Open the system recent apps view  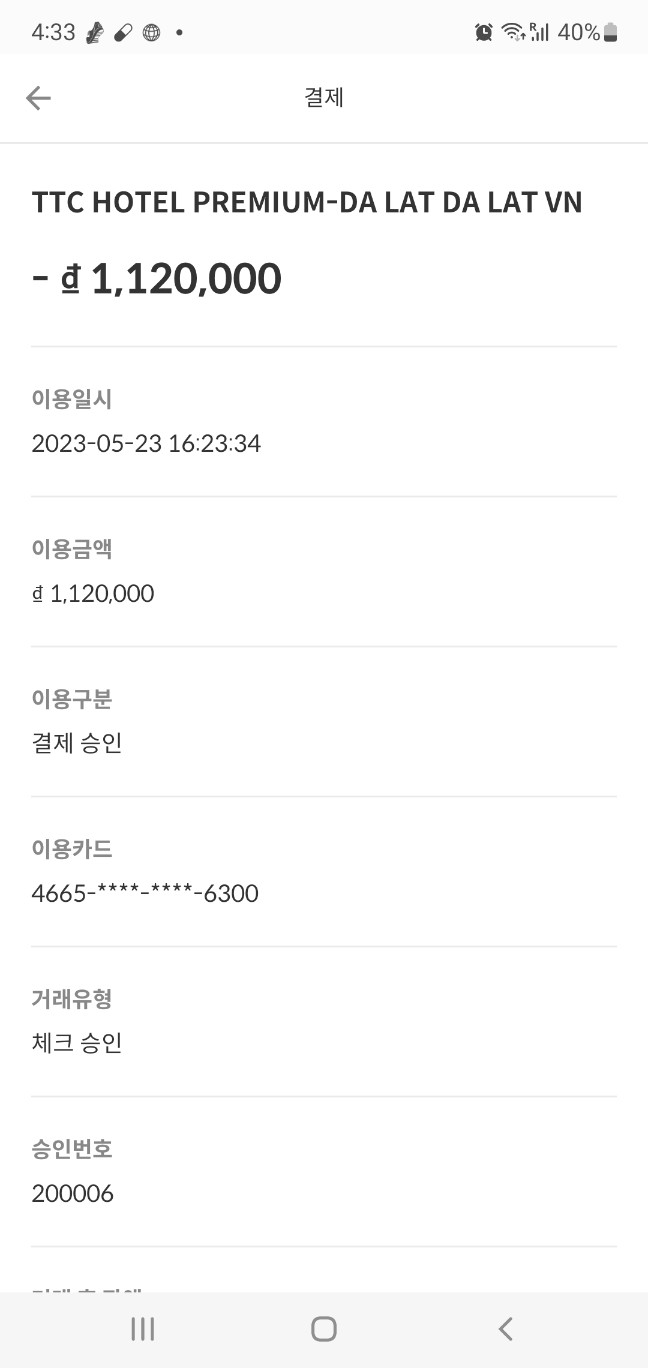(x=143, y=1328)
